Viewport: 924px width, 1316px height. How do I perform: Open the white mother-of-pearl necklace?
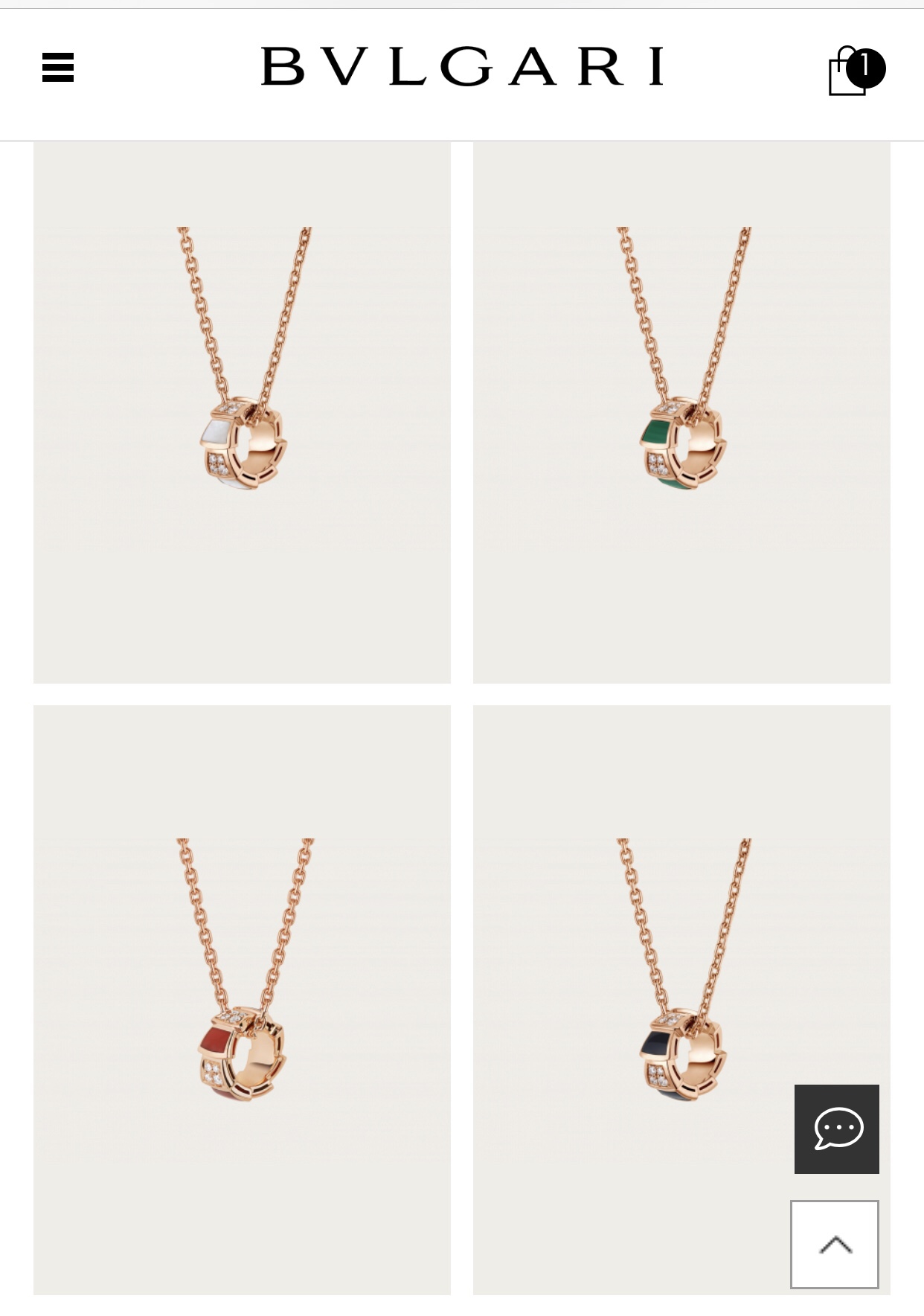pyautogui.click(x=242, y=412)
